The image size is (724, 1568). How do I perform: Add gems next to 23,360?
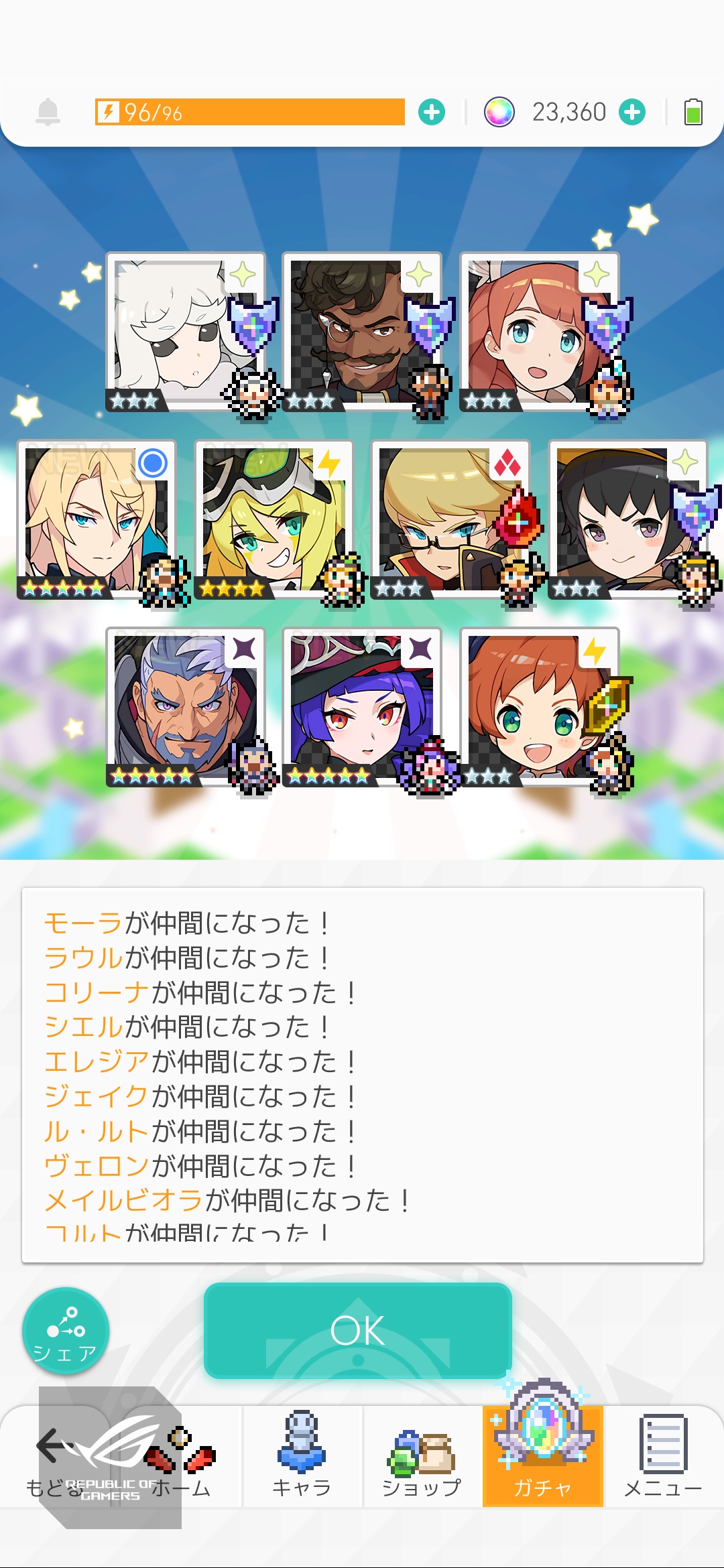632,112
